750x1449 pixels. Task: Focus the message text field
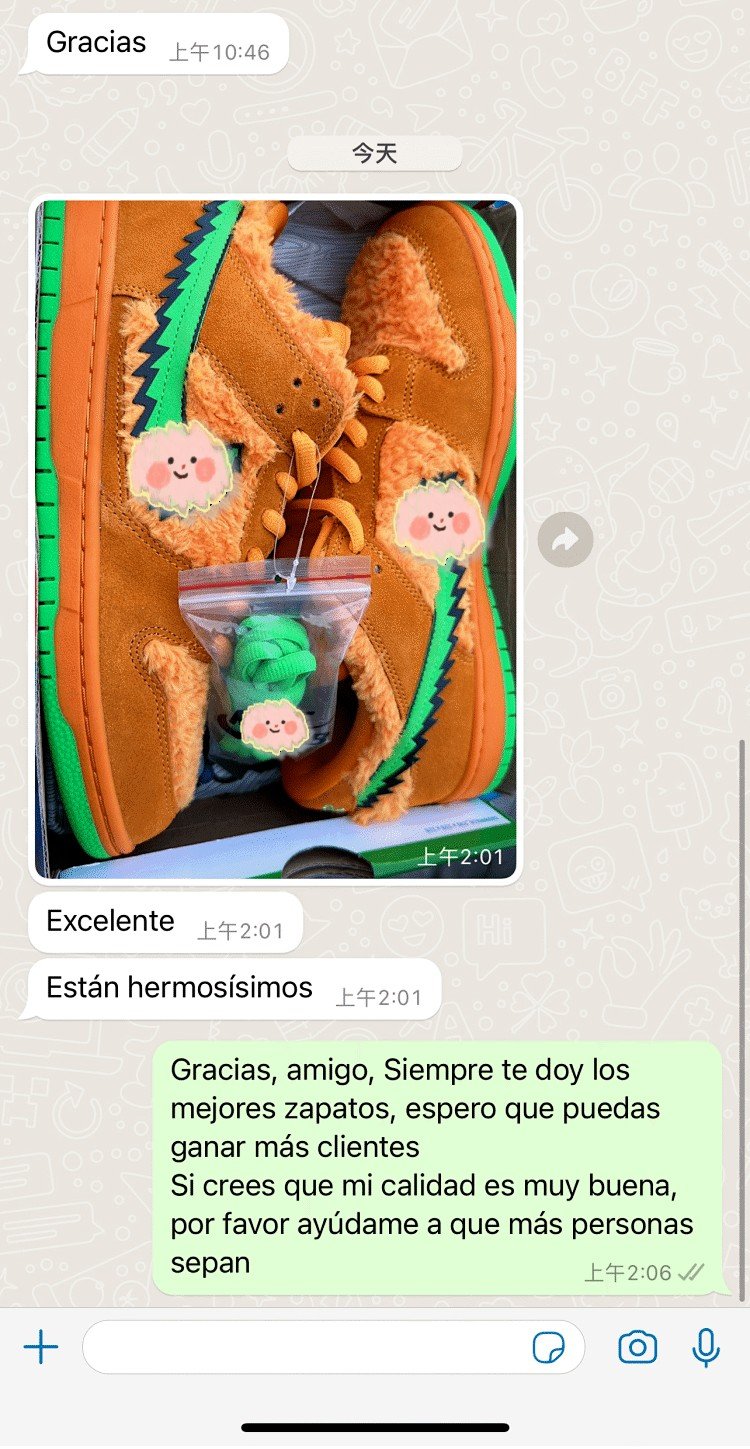pos(300,1348)
